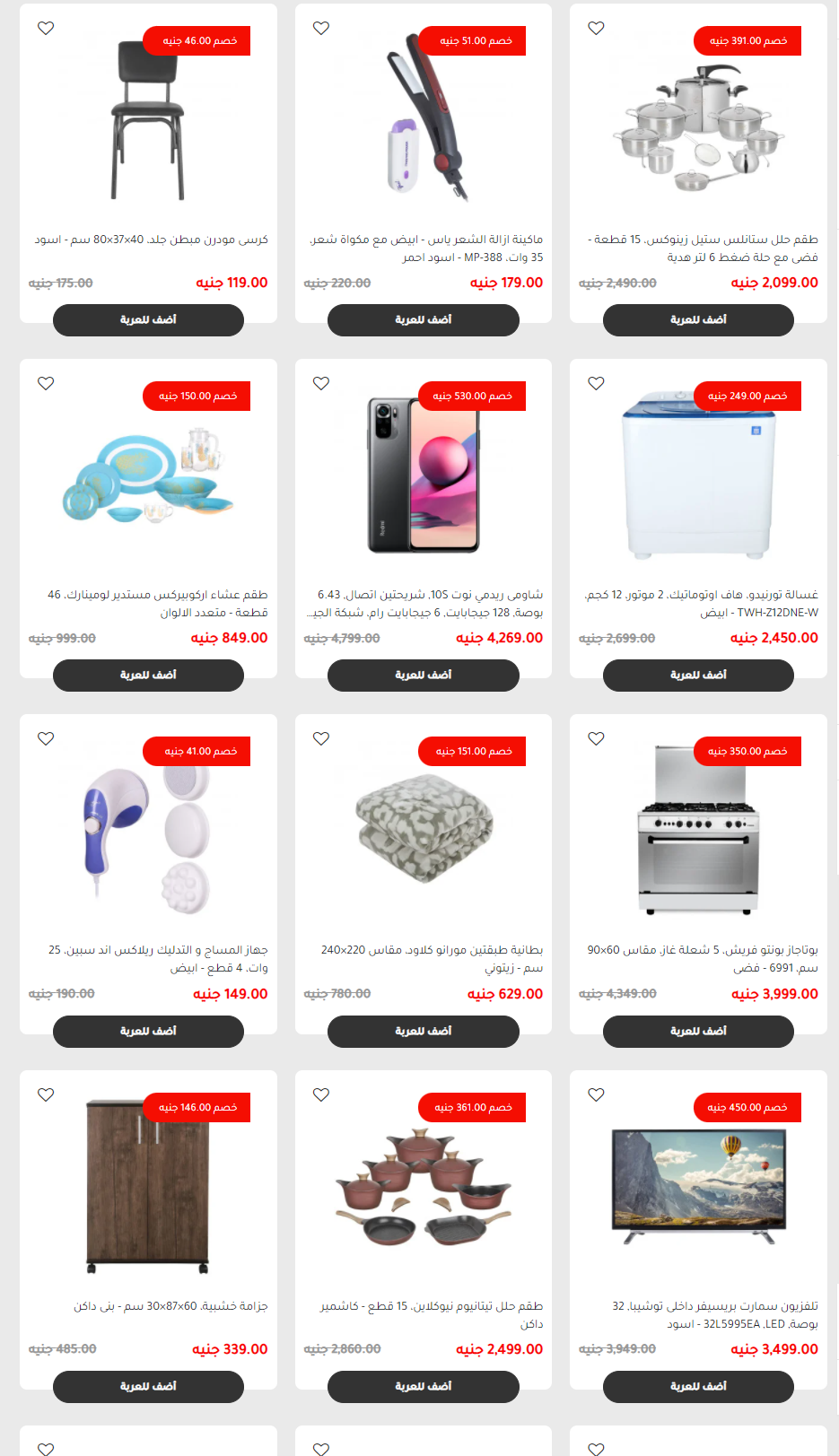The image size is (839, 1456).
Task: Favorite the Tornado washing machine
Action: pyautogui.click(x=596, y=383)
